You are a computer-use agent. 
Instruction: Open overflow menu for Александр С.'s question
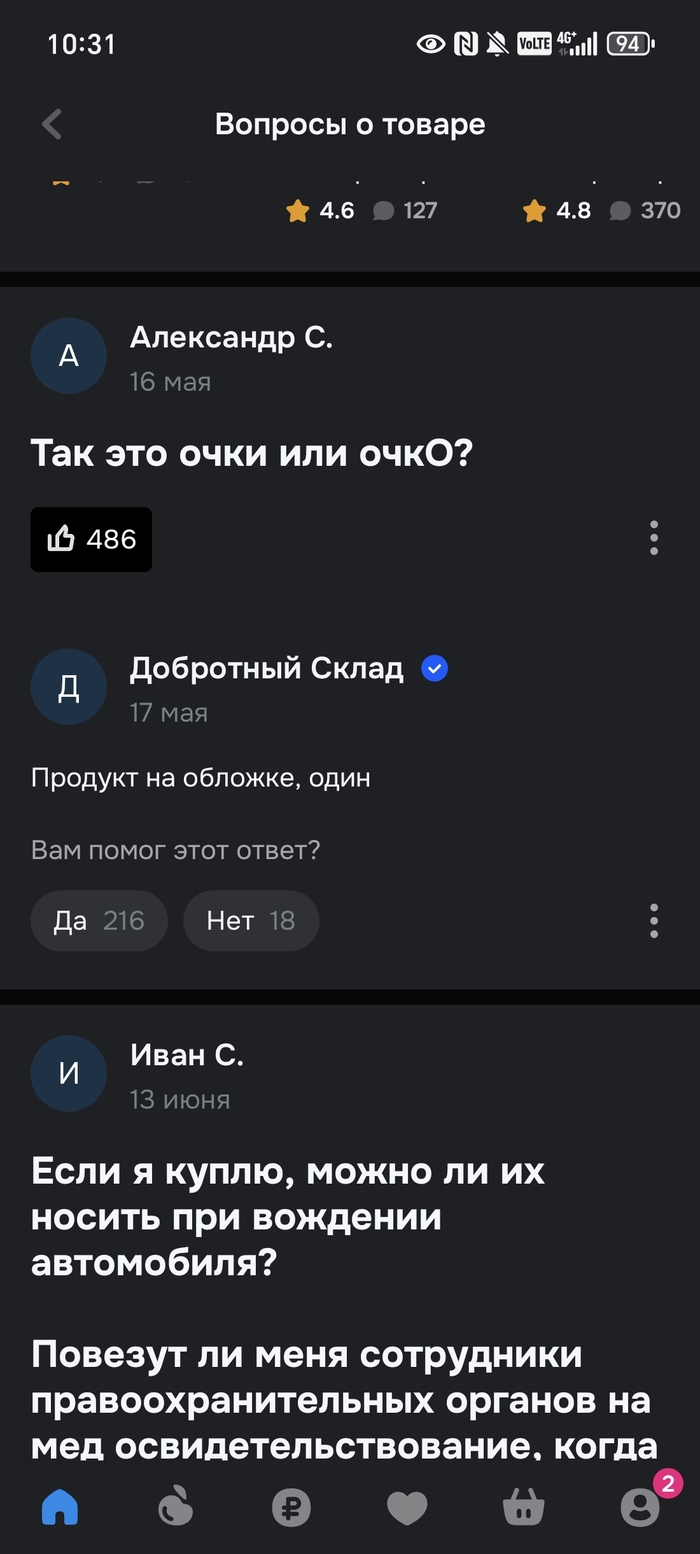click(653, 538)
